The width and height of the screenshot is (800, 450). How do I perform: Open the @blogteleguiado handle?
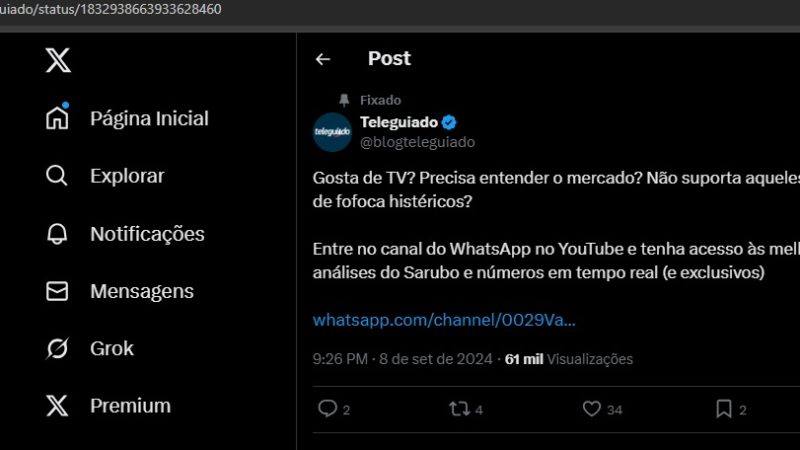pyautogui.click(x=417, y=142)
